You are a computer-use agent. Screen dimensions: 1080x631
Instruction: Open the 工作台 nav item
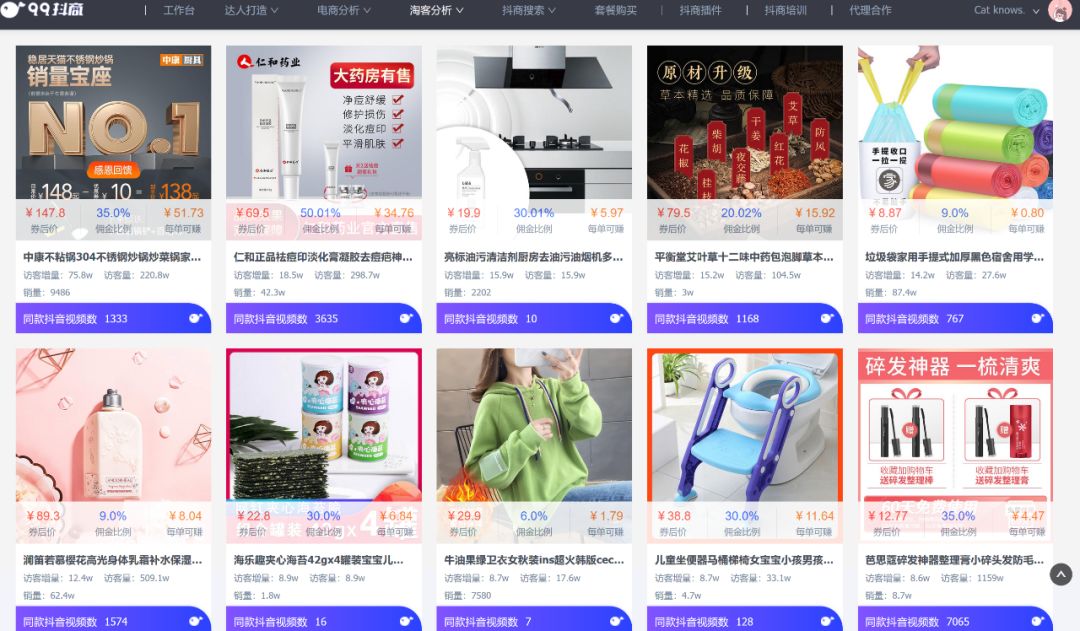(x=179, y=11)
